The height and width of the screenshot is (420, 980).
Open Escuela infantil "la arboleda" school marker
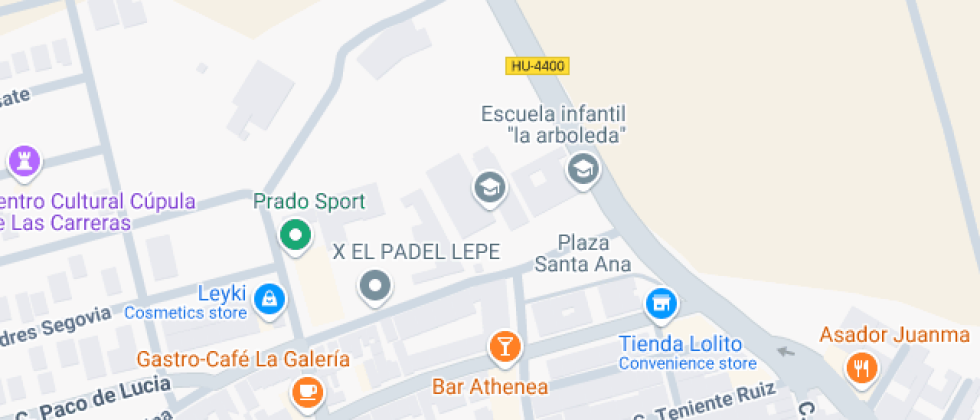click(x=582, y=169)
